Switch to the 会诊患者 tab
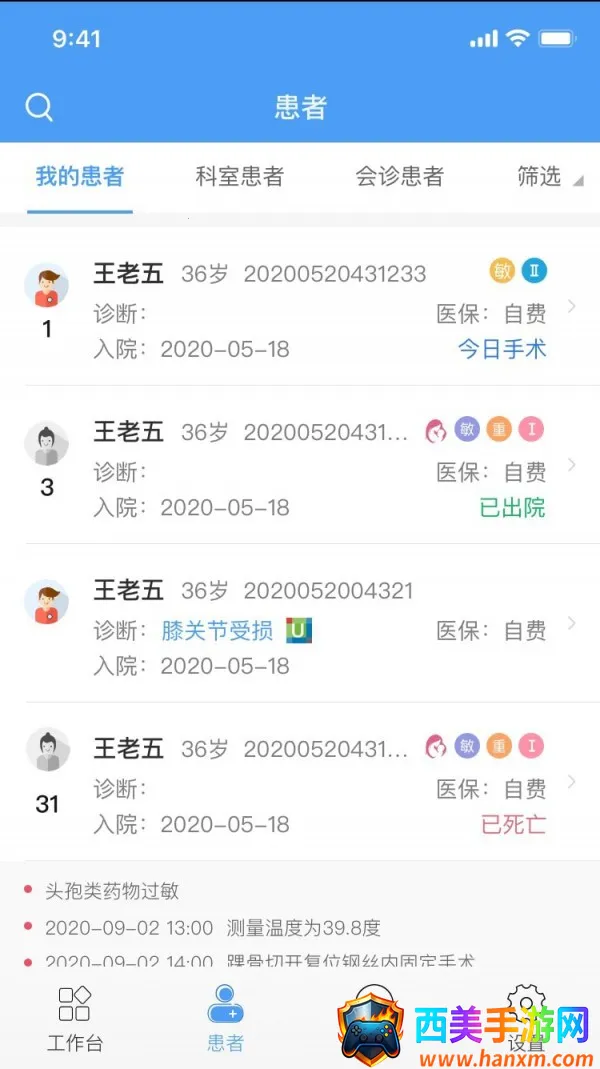 tap(399, 177)
